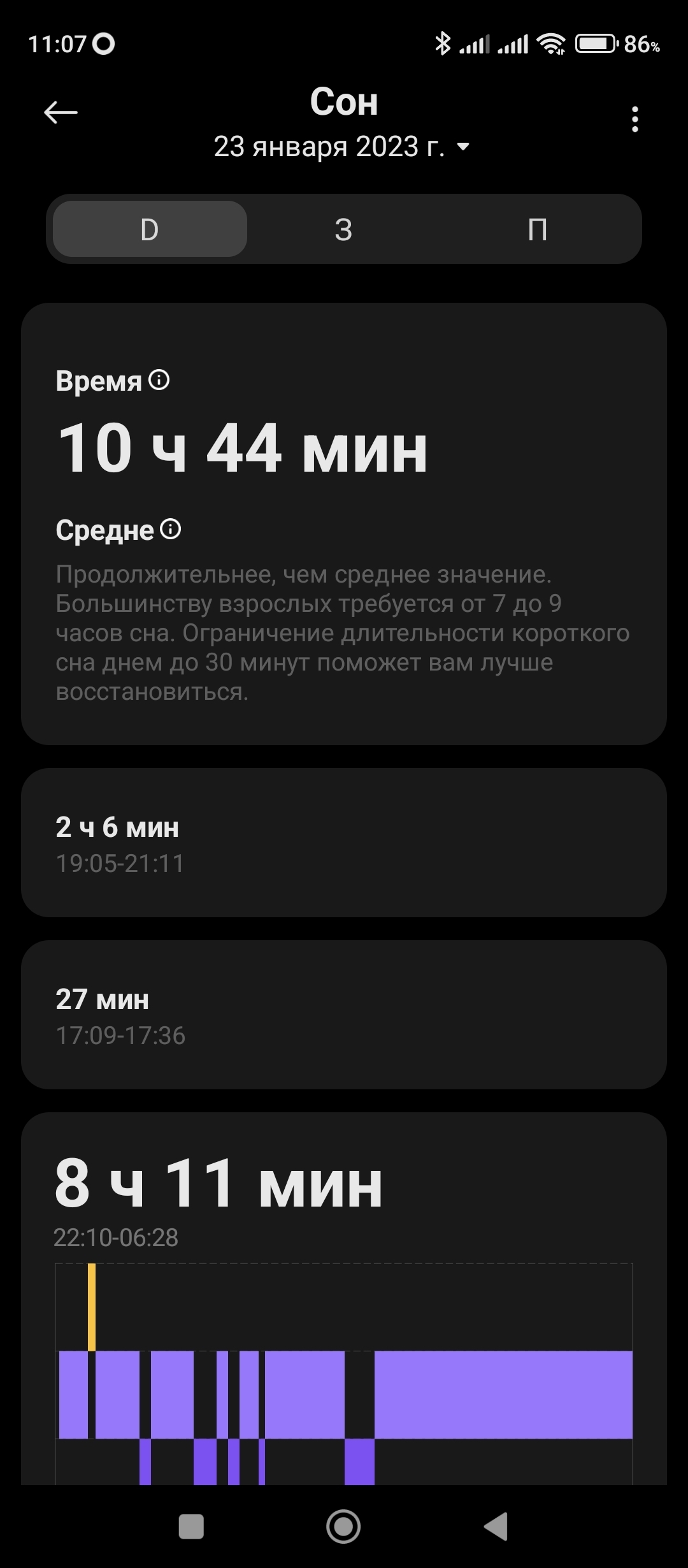Switch to the З week tab
This screenshot has height=1568, width=688.
pos(343,229)
